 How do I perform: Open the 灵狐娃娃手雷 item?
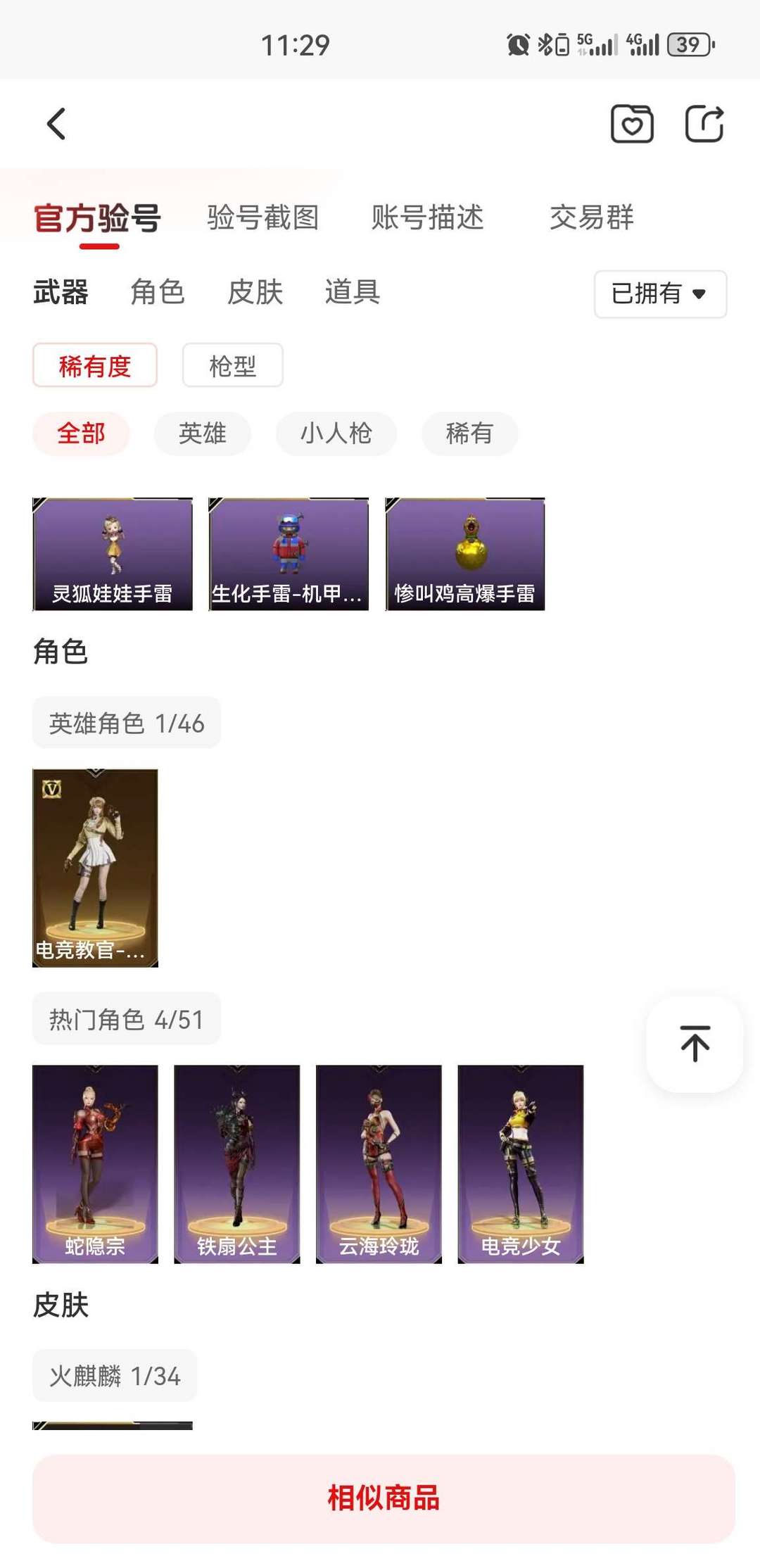point(113,554)
